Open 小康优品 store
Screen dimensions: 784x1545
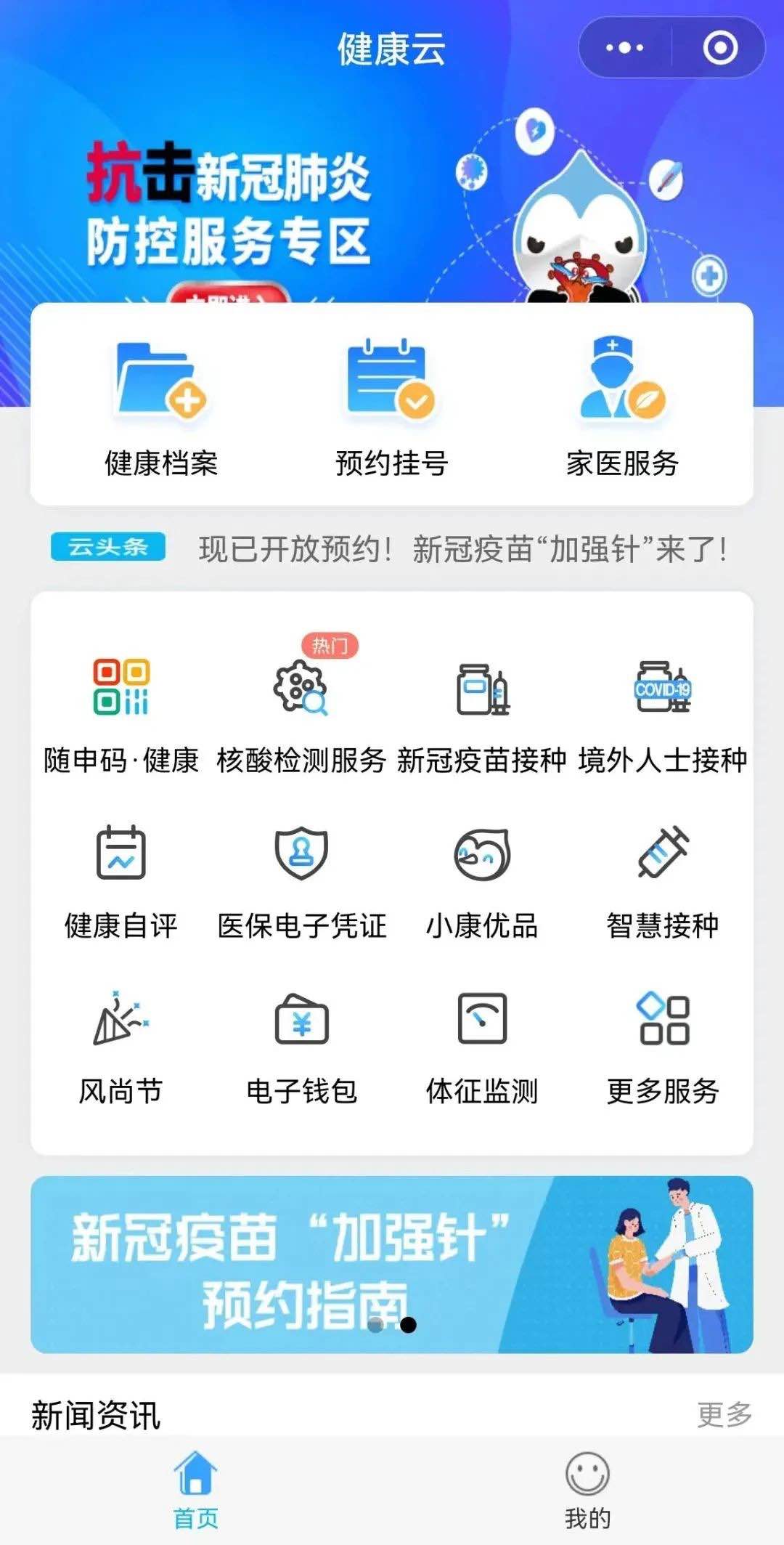[x=482, y=880]
